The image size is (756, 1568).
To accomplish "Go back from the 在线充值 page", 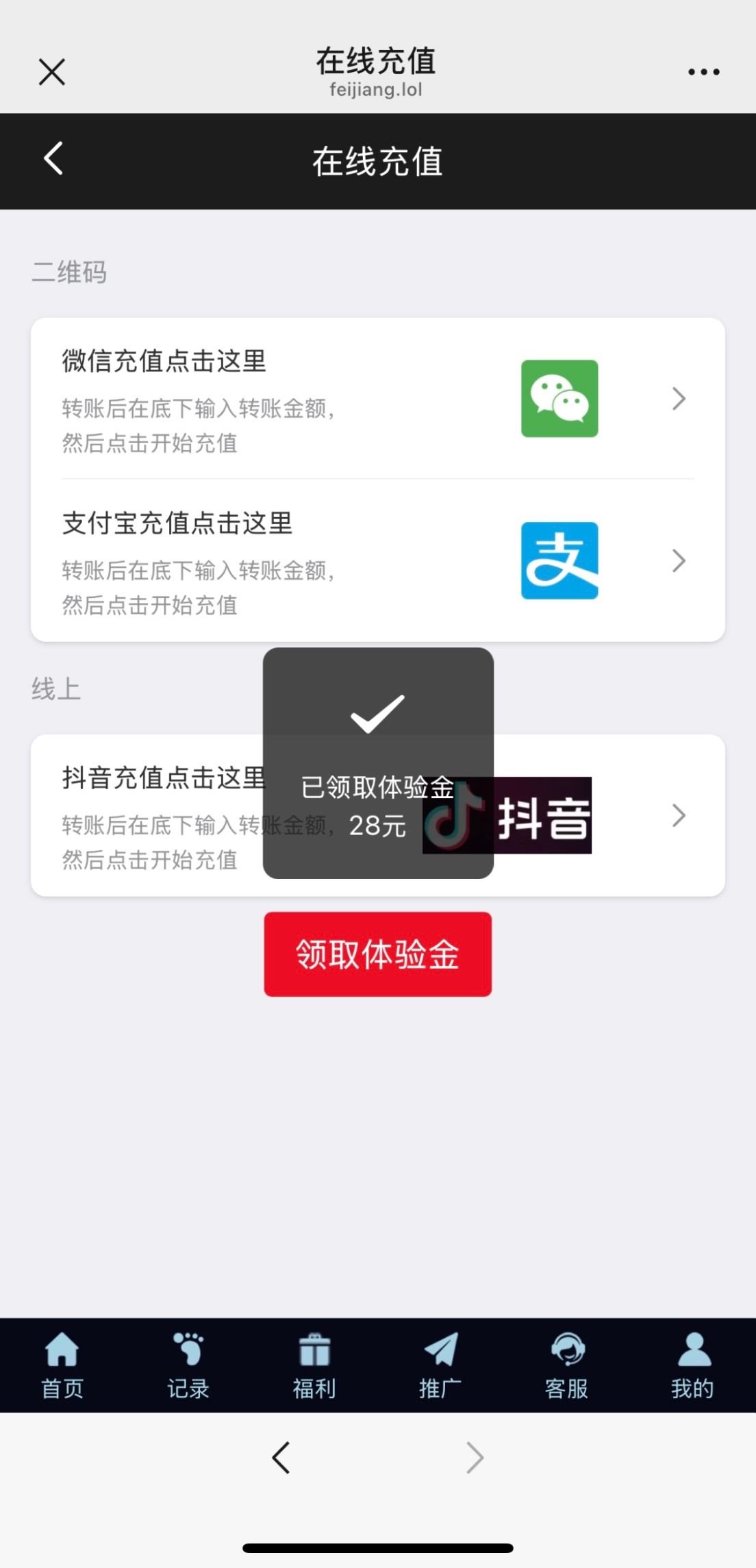I will pos(53,159).
